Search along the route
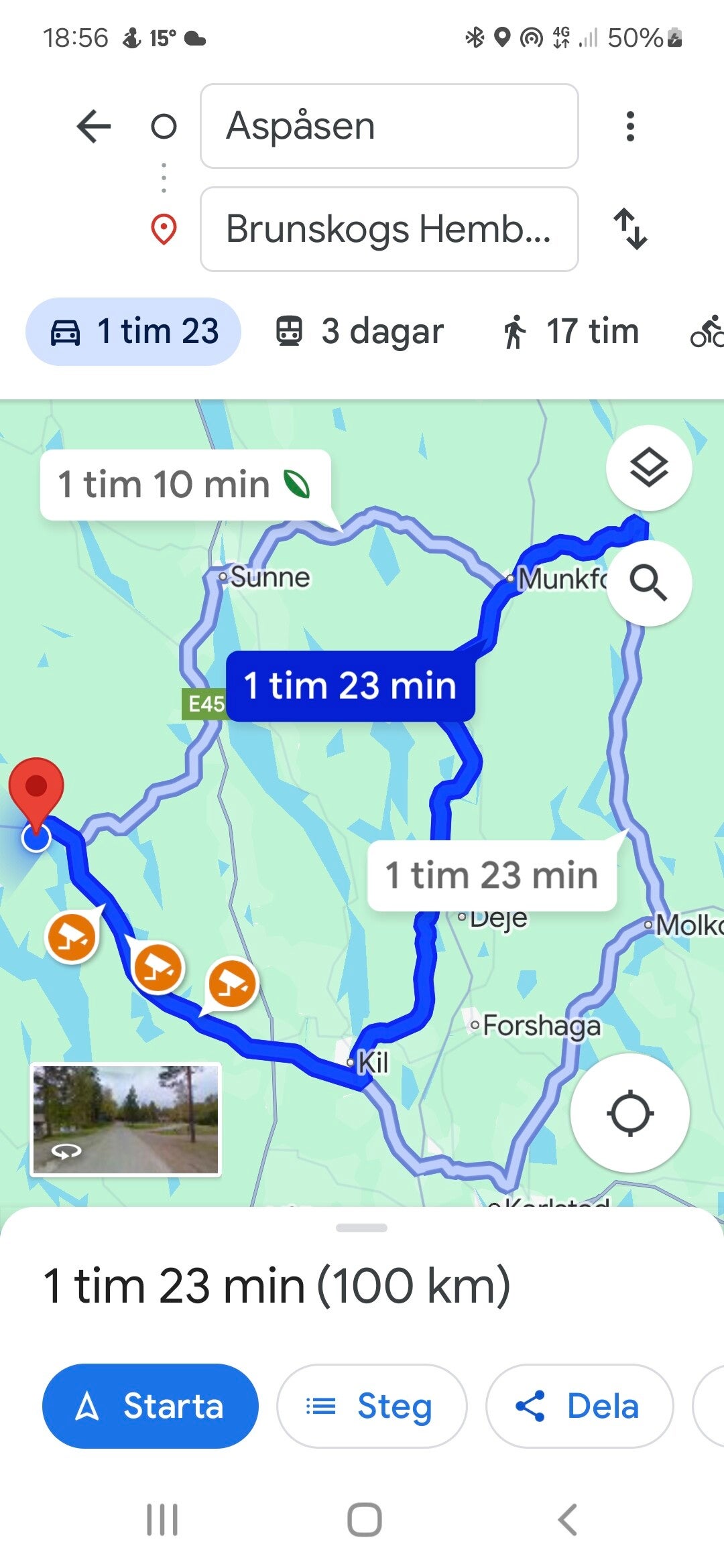 click(x=648, y=583)
